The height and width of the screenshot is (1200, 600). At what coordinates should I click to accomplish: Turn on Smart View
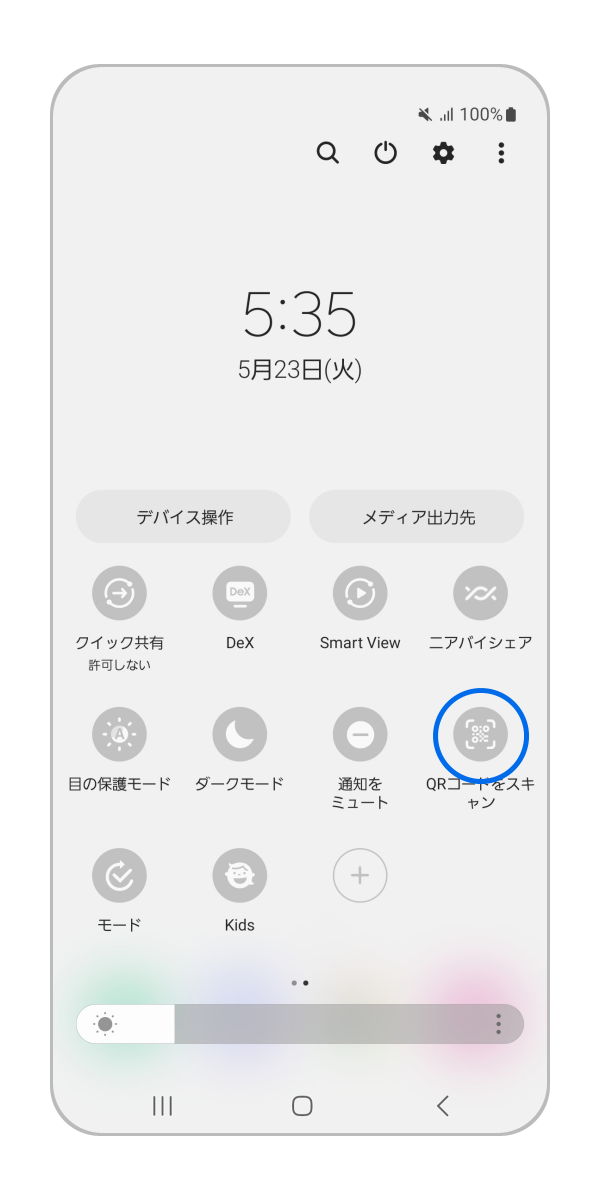360,594
